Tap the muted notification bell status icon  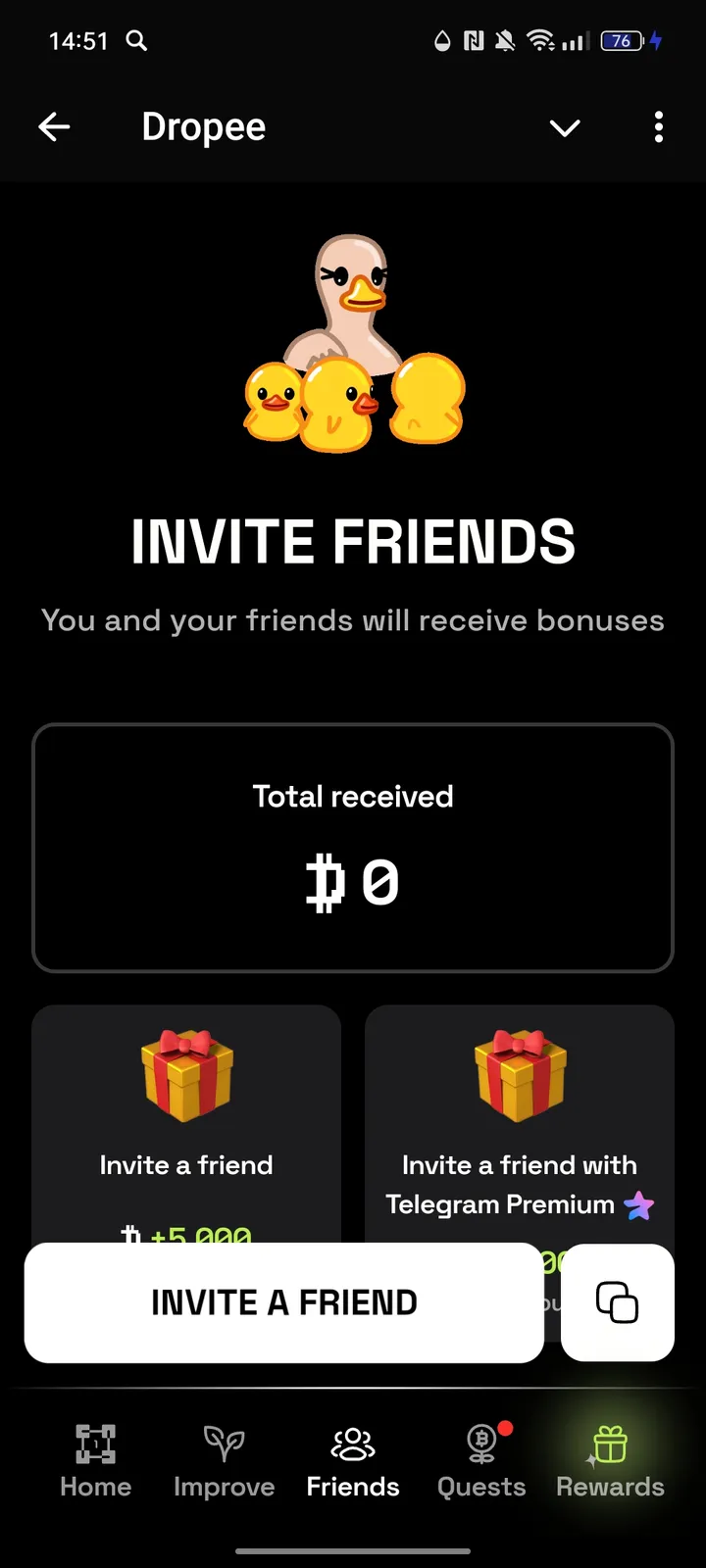pyautogui.click(x=505, y=40)
